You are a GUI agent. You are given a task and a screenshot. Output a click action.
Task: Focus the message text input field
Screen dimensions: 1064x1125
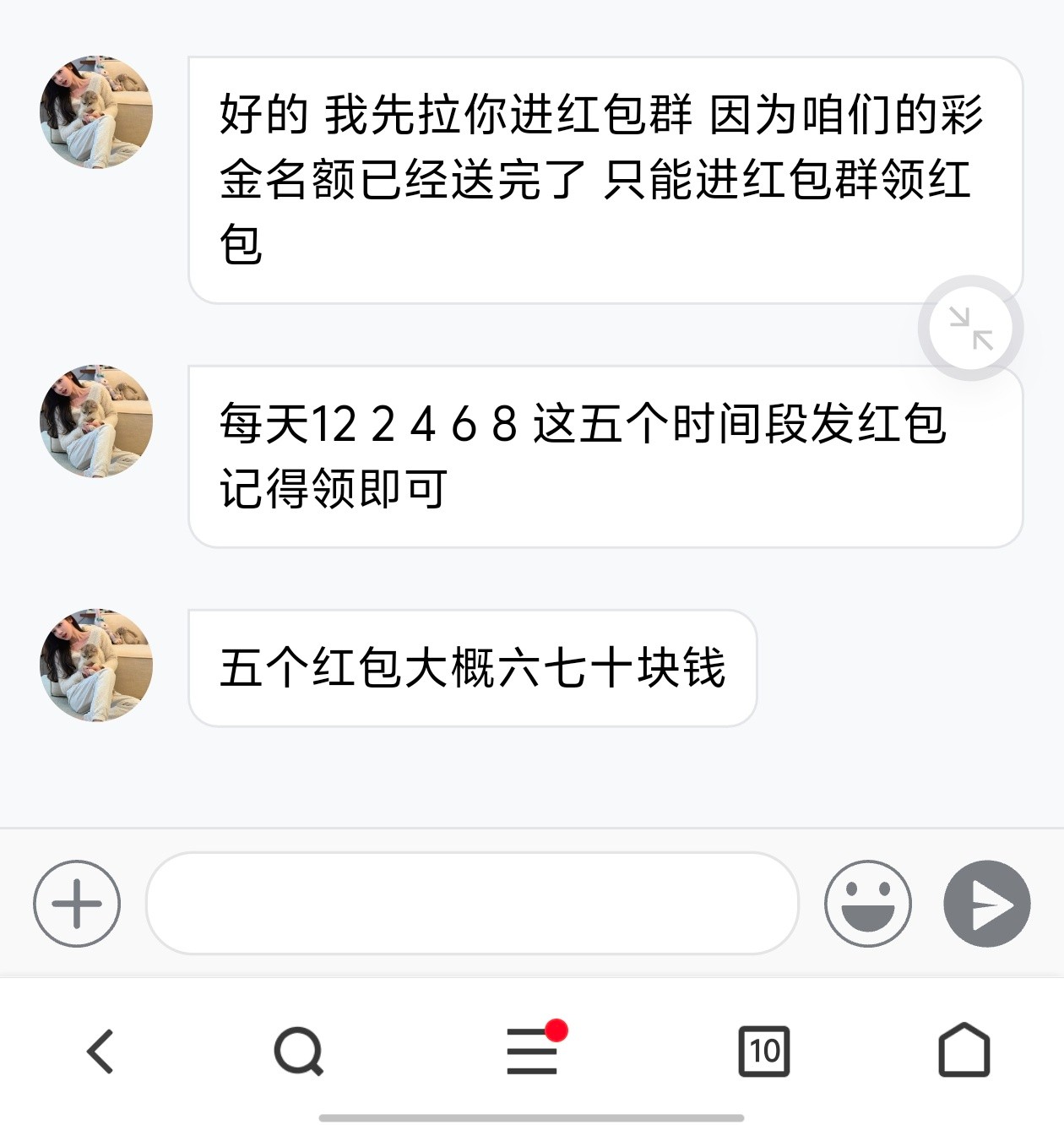tap(472, 904)
